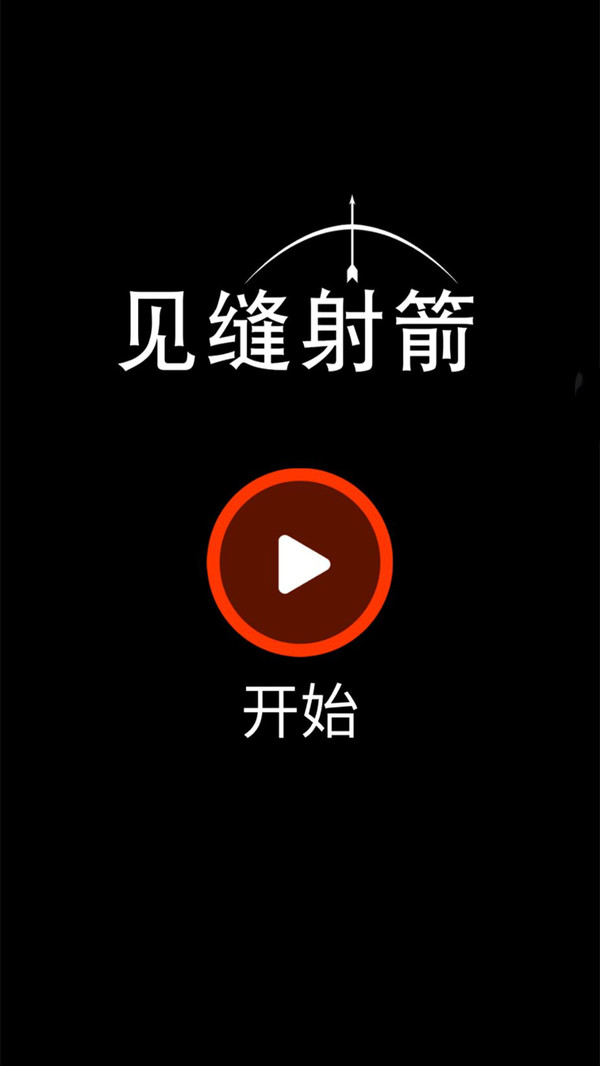Start the game with the red play button
Image resolution: width=600 pixels, height=1066 pixels.
(x=300, y=563)
